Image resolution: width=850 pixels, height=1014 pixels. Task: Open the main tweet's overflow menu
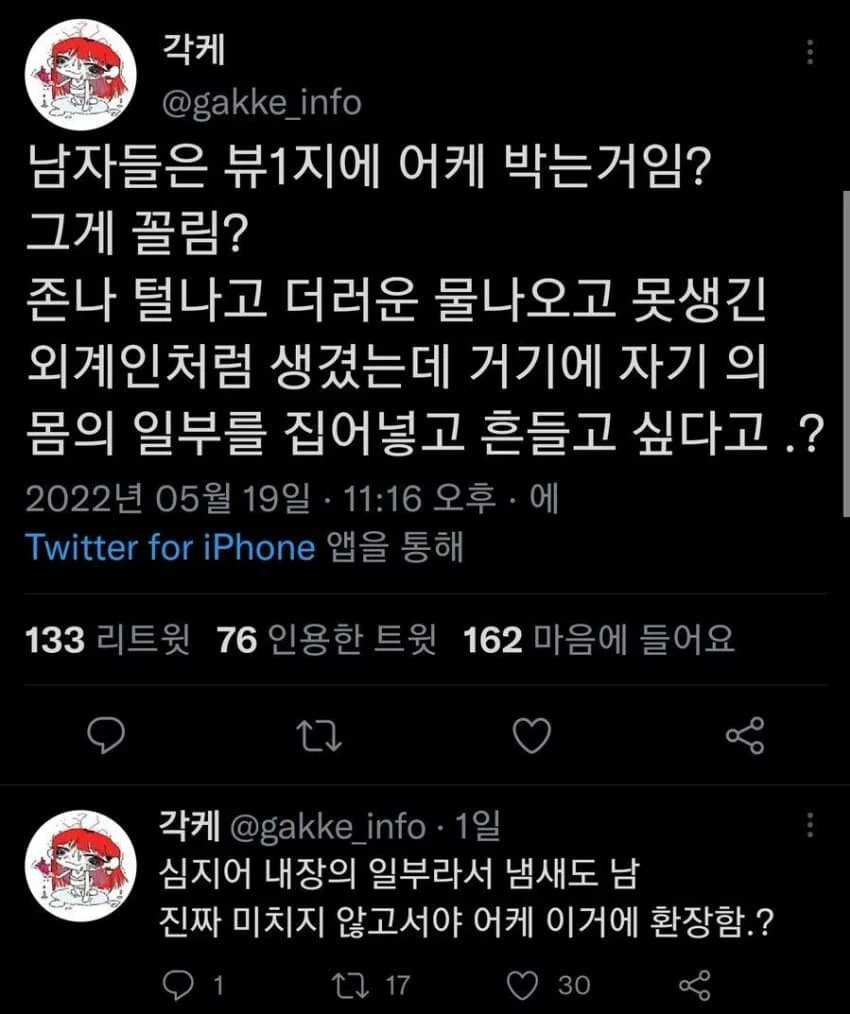coord(808,53)
